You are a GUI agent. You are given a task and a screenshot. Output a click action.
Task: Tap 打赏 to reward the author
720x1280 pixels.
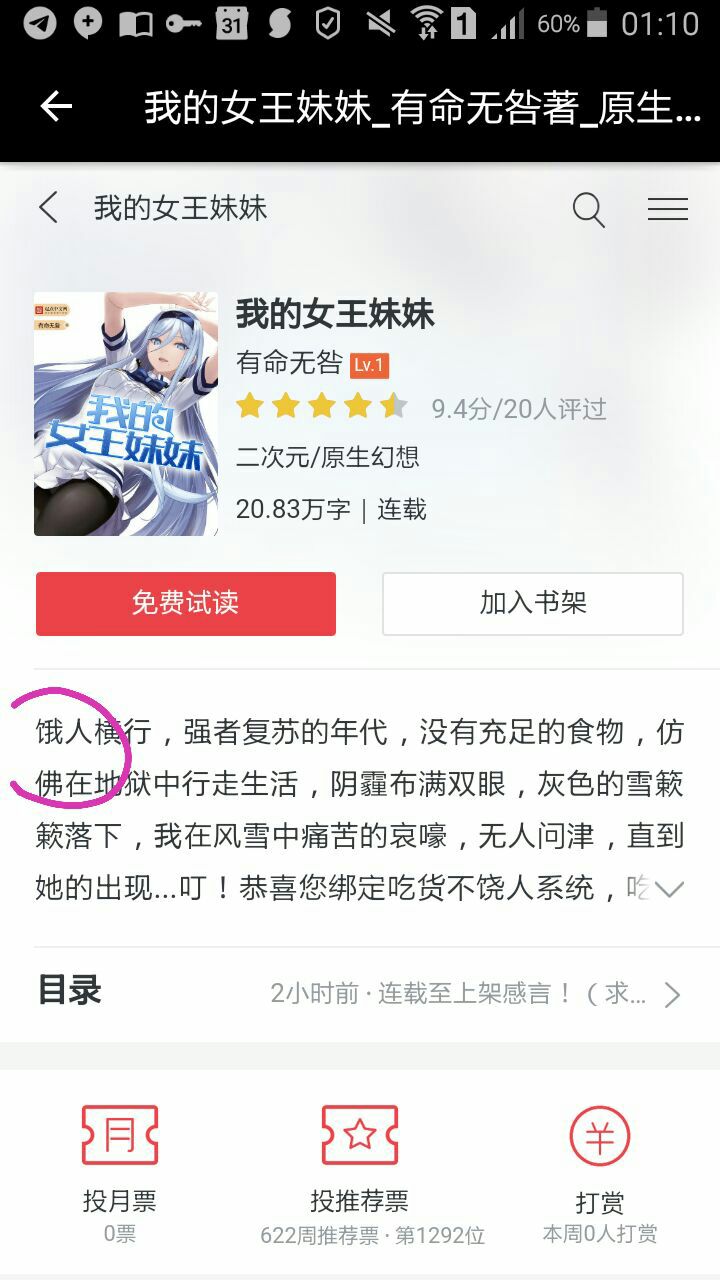tap(599, 1170)
